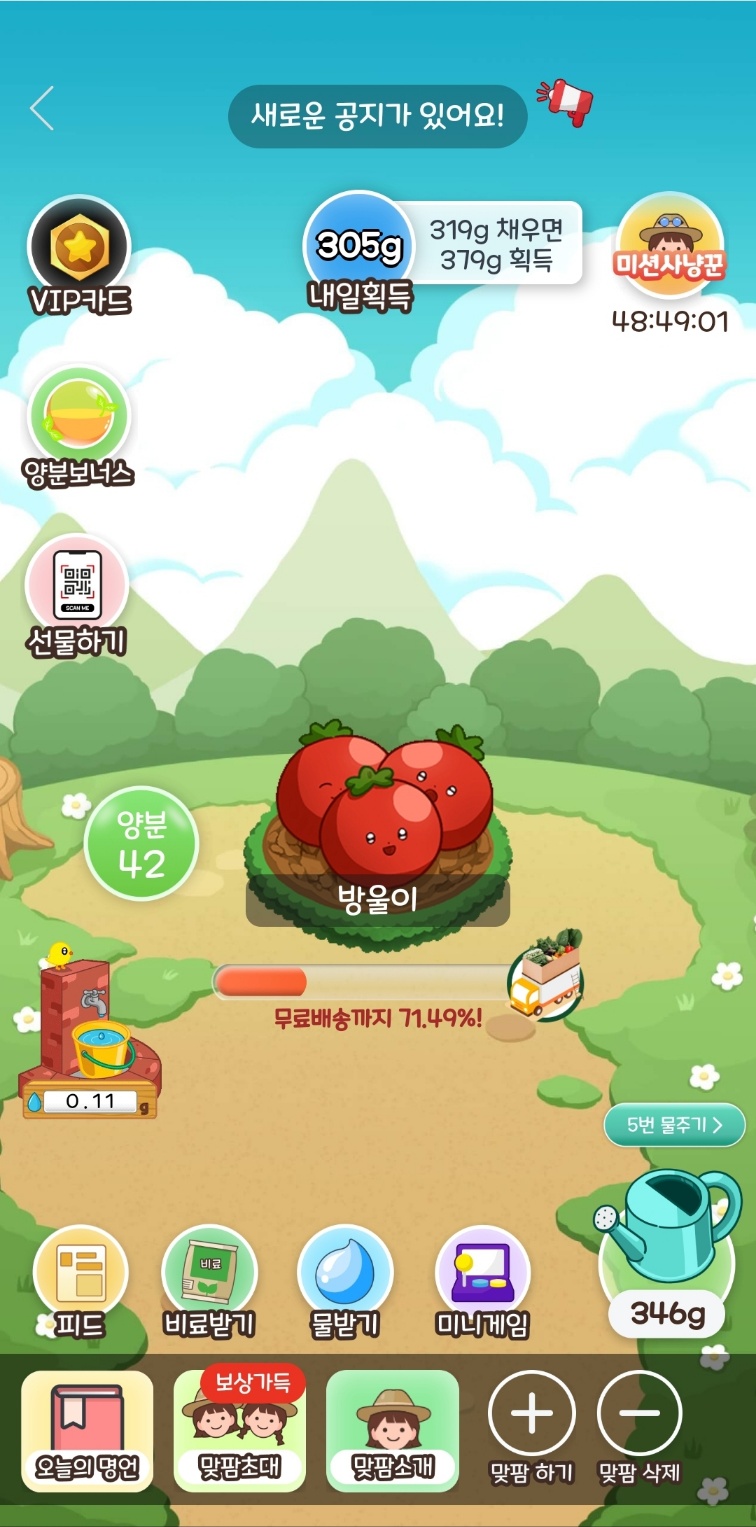The height and width of the screenshot is (1527, 756).
Task: Tap the 방울이 tomato plant
Action: 382,810
